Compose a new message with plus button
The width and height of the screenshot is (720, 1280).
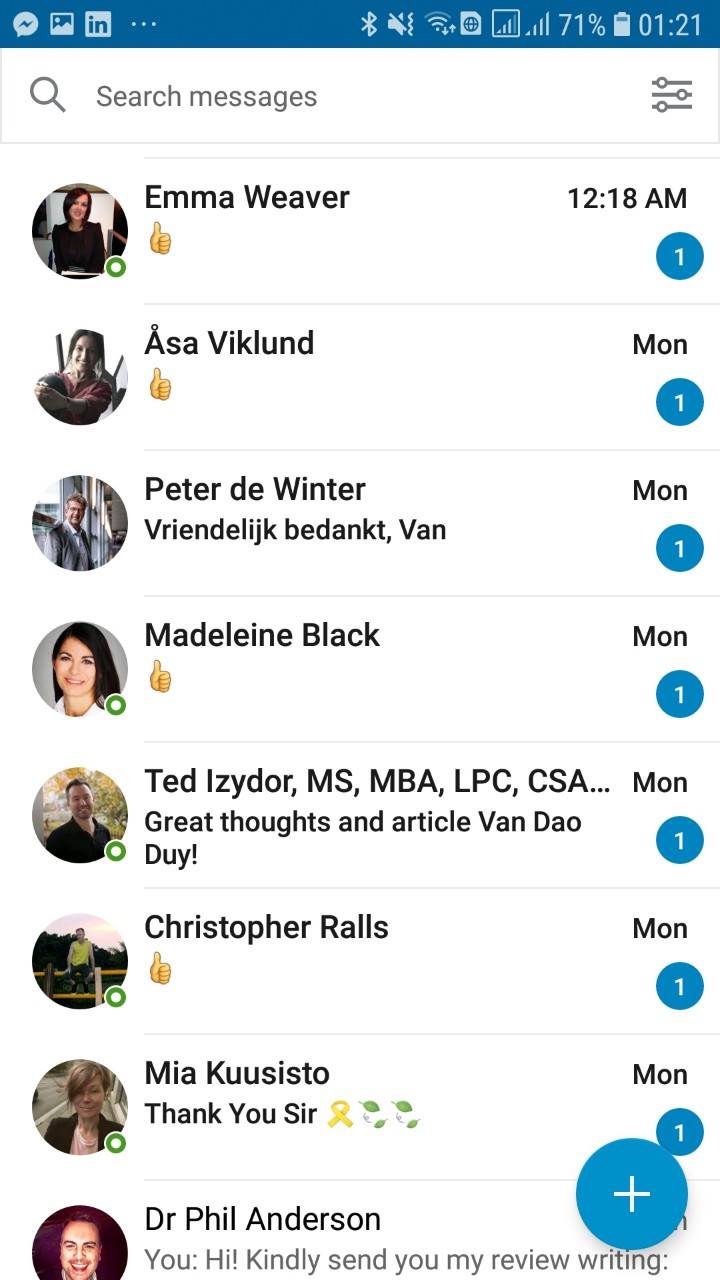(631, 1194)
